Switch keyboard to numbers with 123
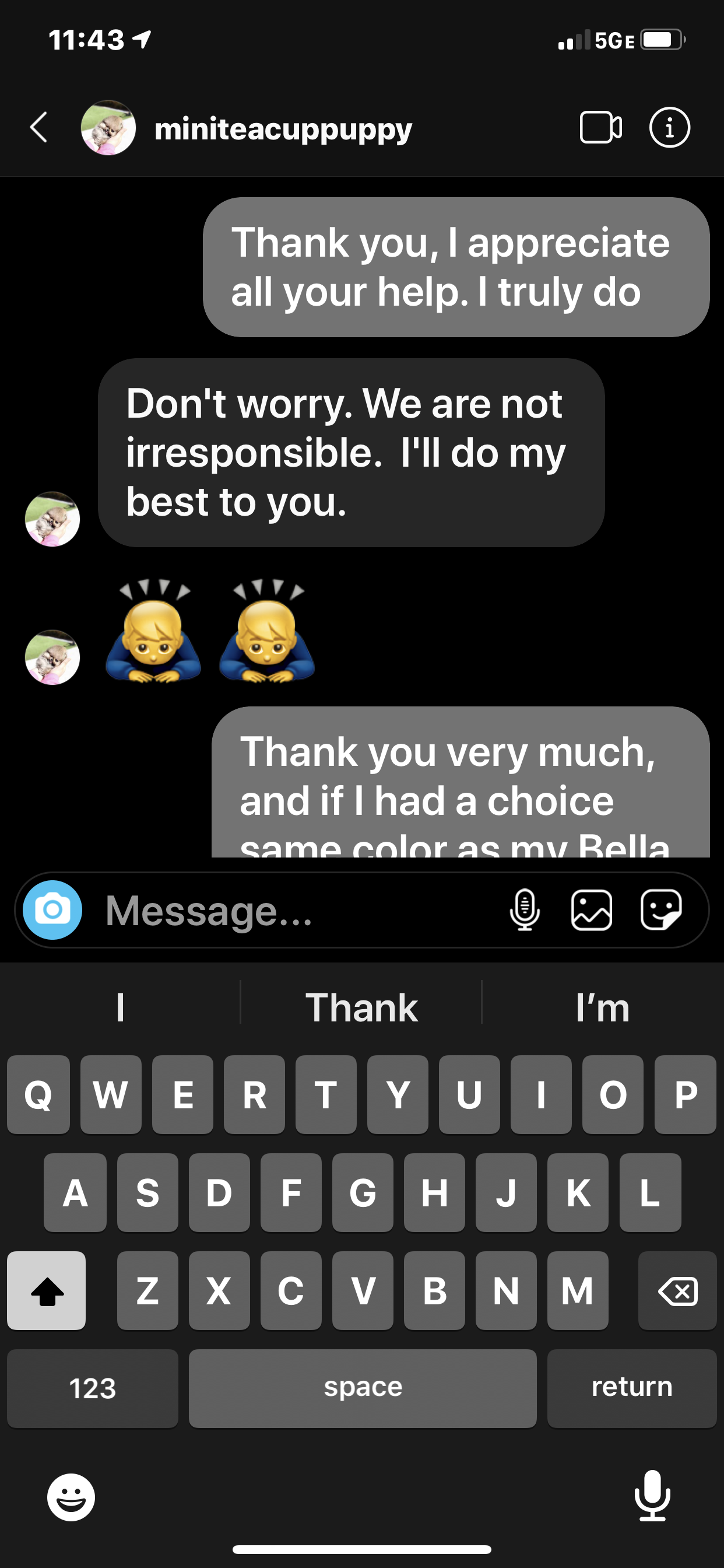Screen dimensions: 724x1568 93,1387
